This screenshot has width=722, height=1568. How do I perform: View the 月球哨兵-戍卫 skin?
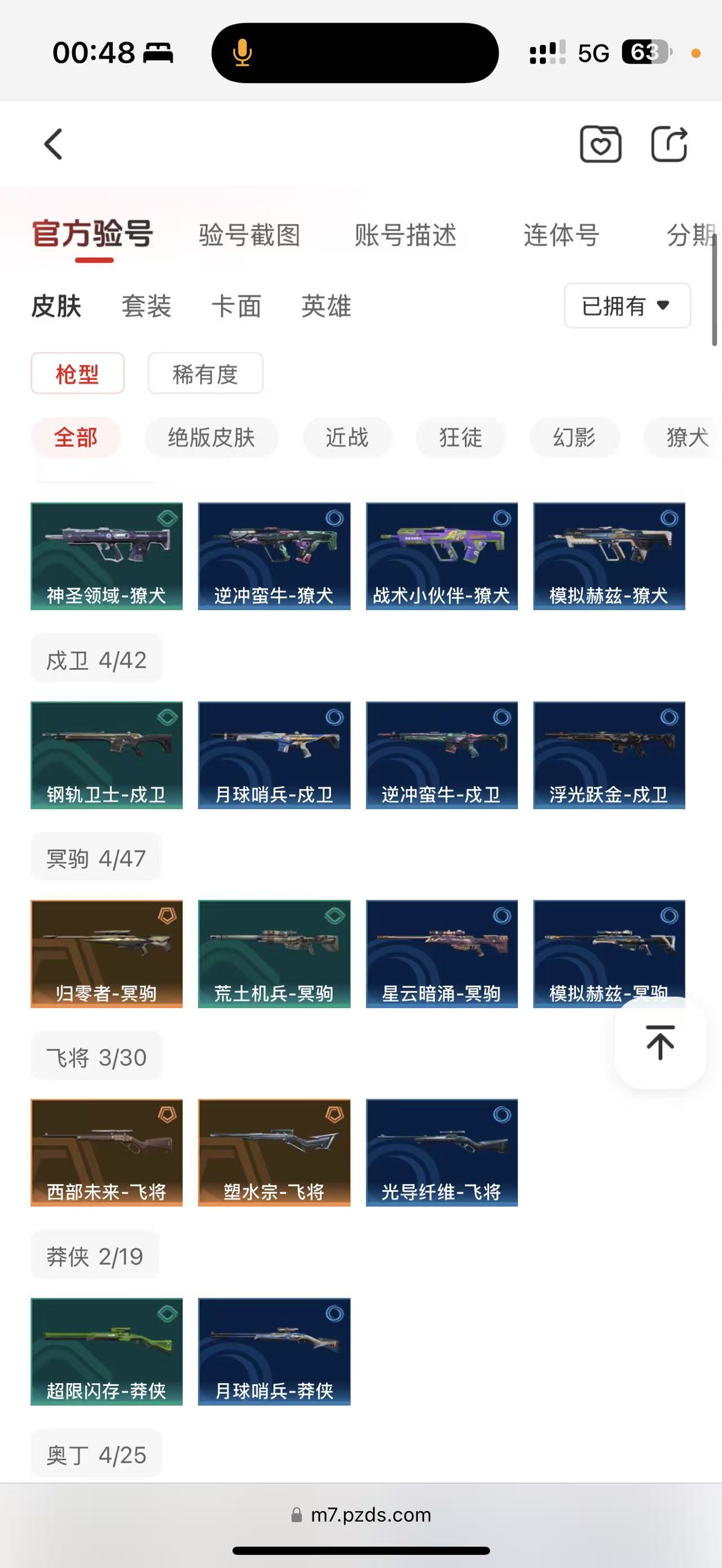[274, 755]
